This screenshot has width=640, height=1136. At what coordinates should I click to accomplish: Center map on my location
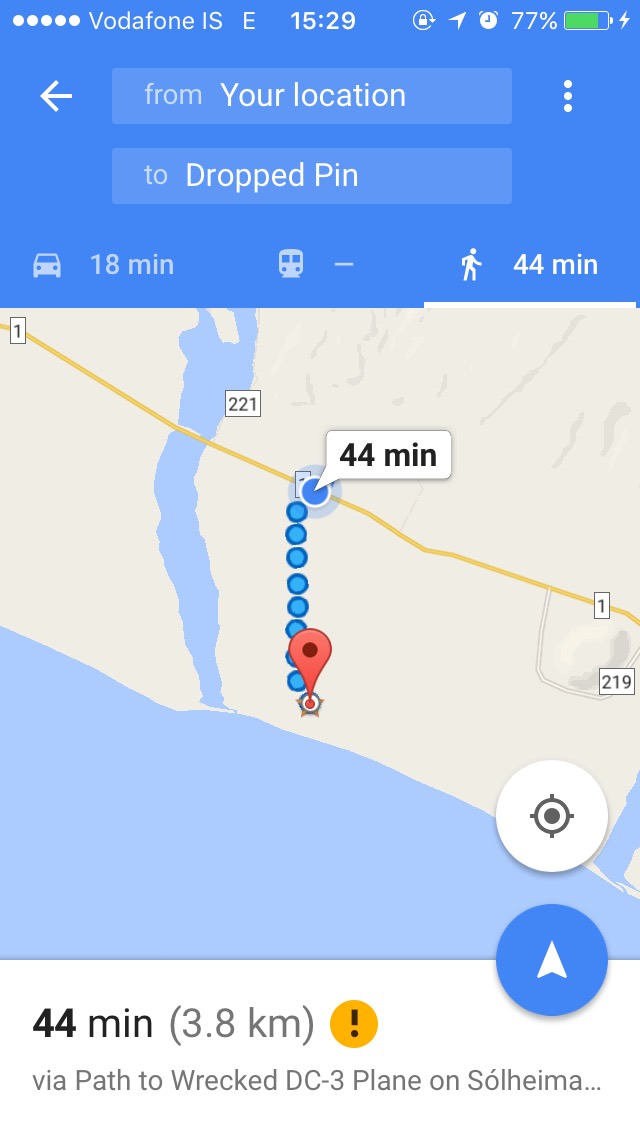coord(552,816)
